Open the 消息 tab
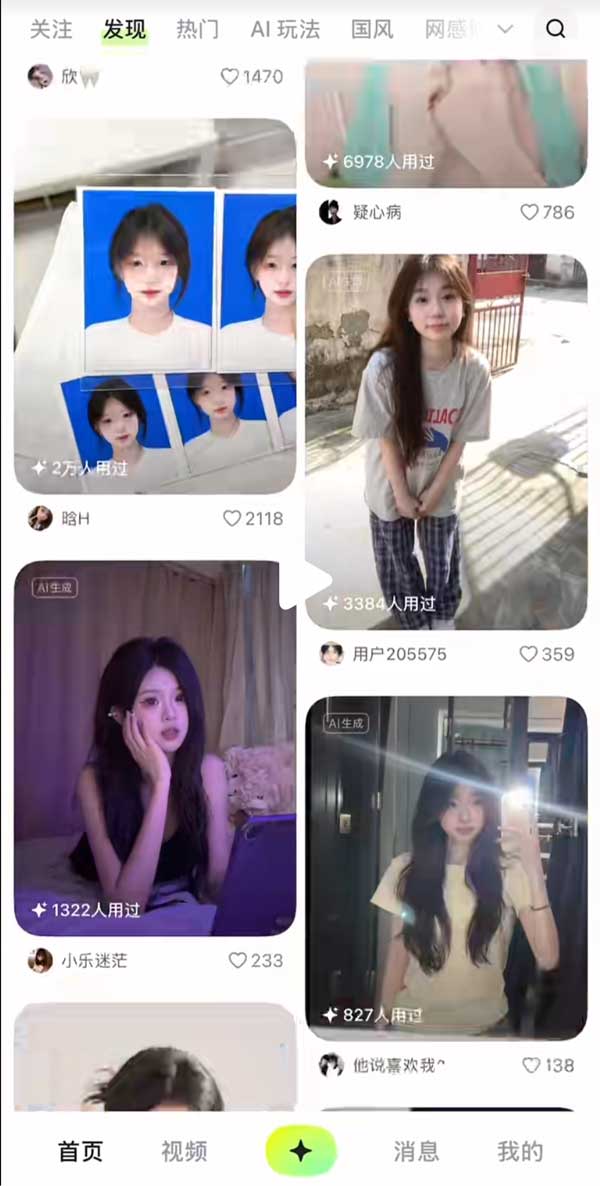Viewport: 600px width, 1186px height. coord(416,1151)
